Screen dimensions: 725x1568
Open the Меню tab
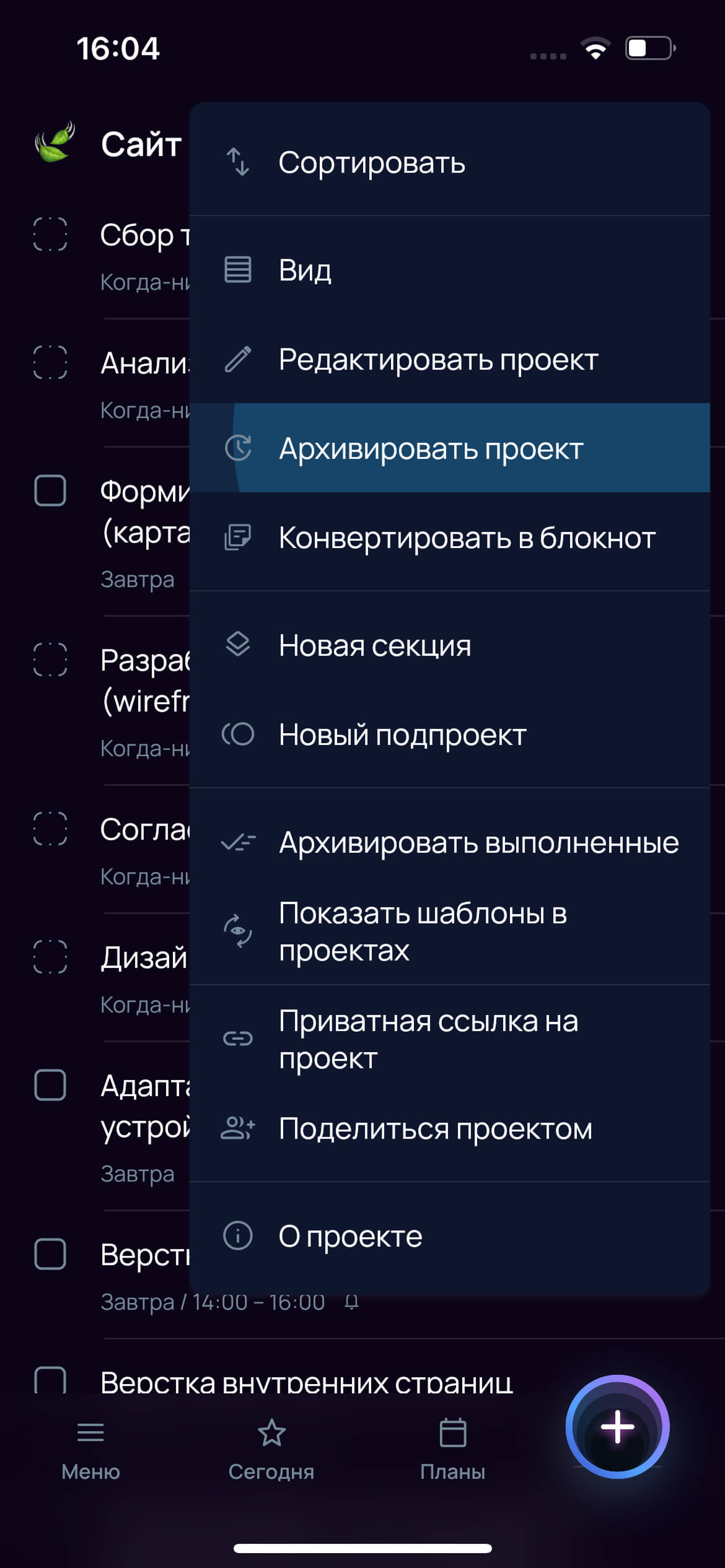click(90, 1450)
